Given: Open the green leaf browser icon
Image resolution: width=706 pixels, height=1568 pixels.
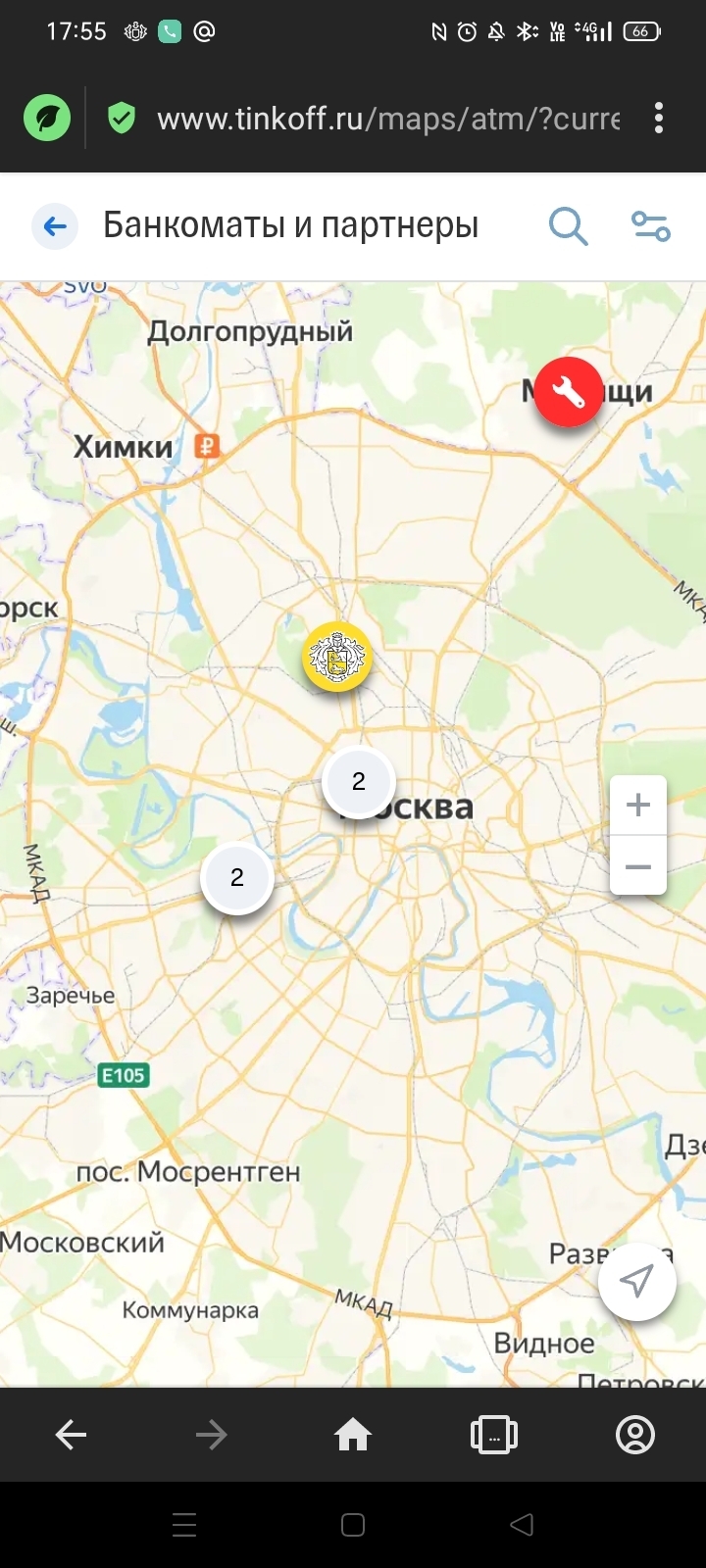Looking at the screenshot, I should (47, 119).
